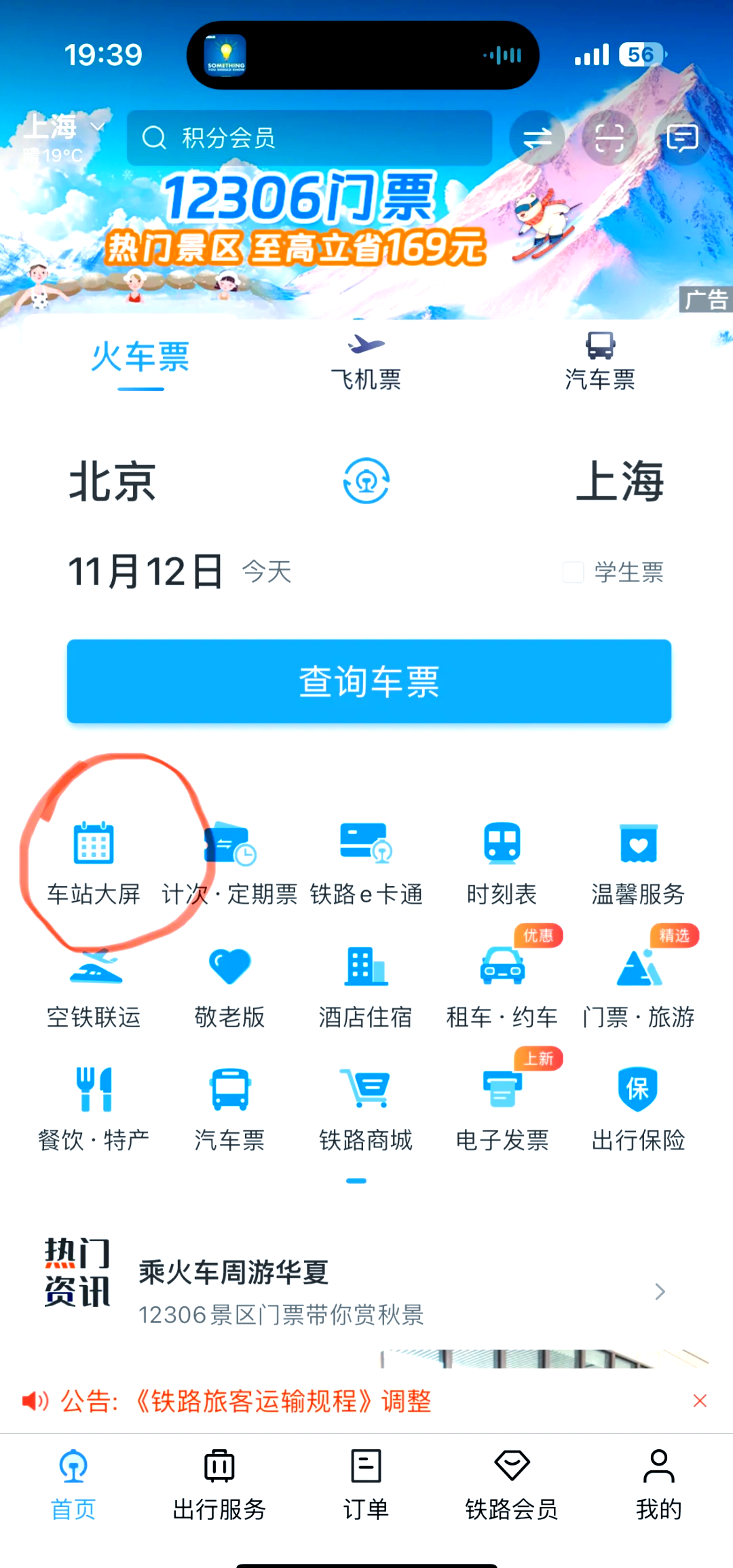
Task: Dismiss the 公告 announcement bar
Action: tap(700, 1400)
